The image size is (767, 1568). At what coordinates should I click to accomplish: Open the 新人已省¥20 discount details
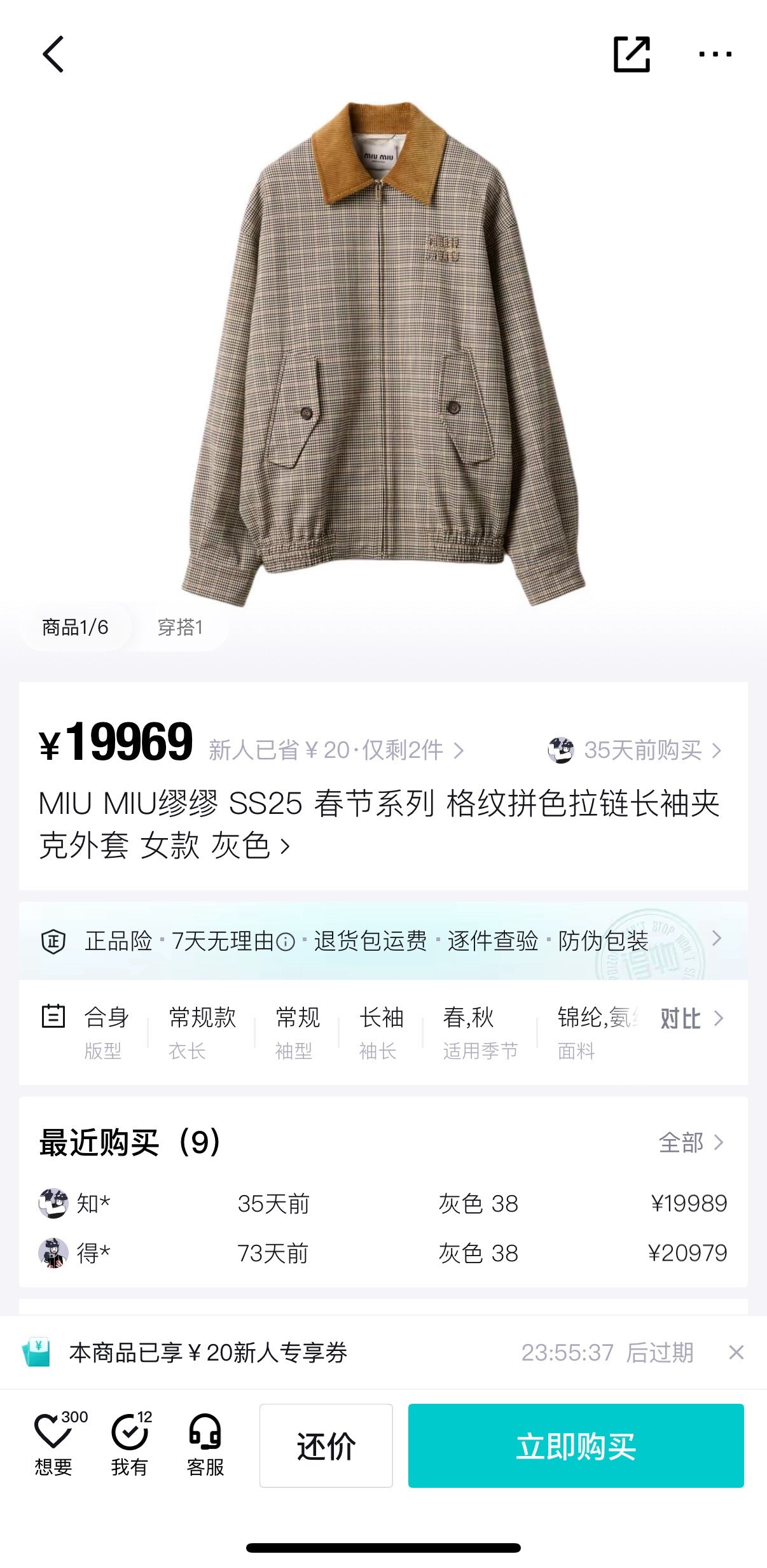[336, 750]
